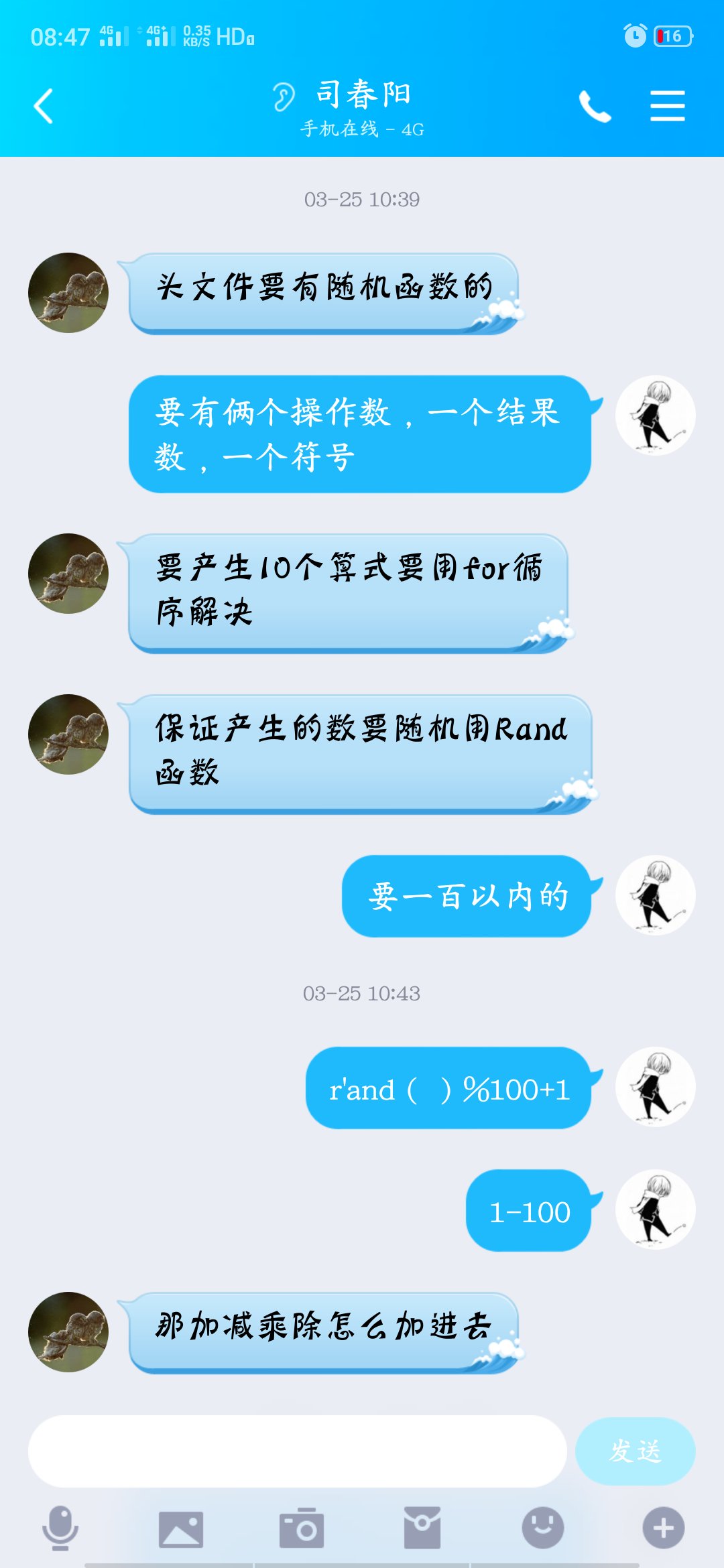Expand more options with the plus icon

pyautogui.click(x=664, y=1528)
